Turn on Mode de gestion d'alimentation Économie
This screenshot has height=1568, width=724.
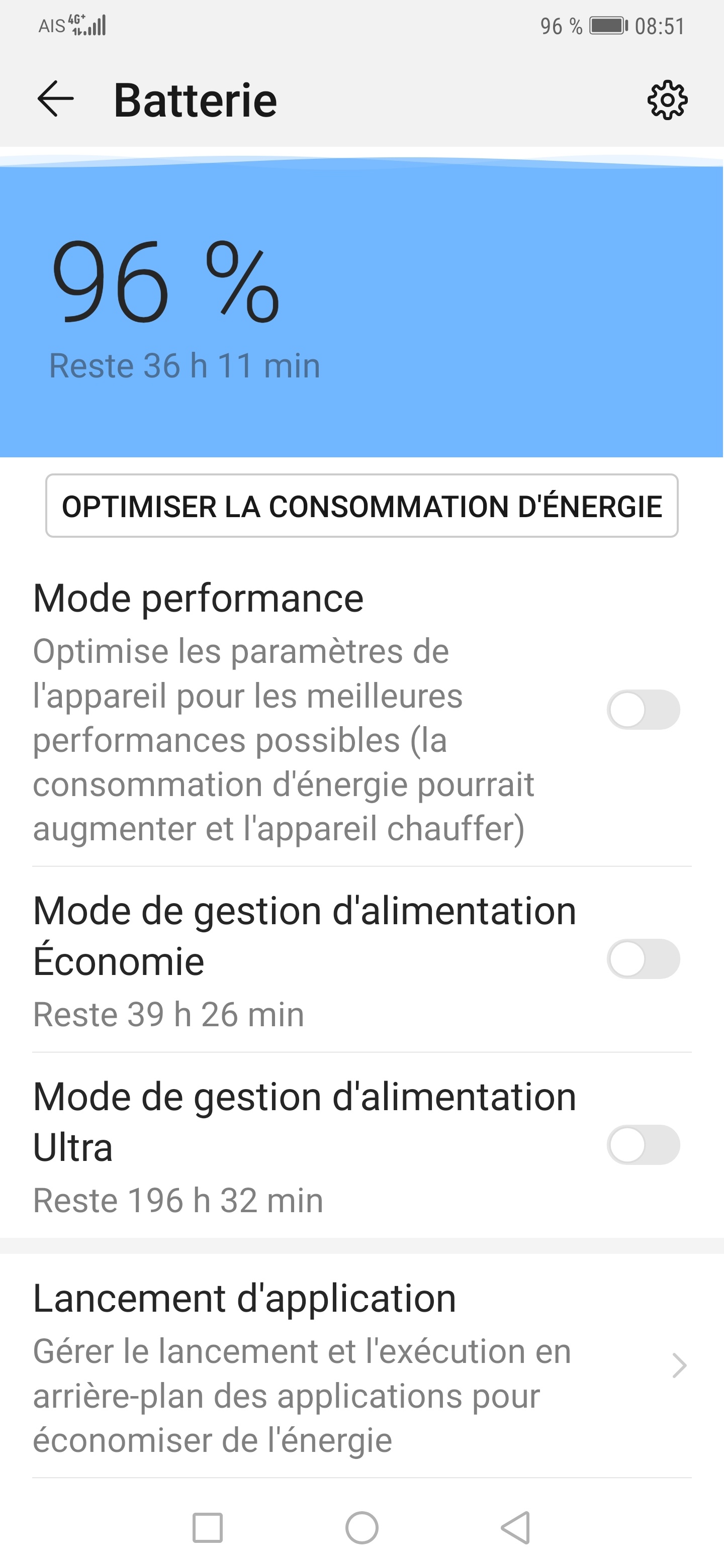643,959
